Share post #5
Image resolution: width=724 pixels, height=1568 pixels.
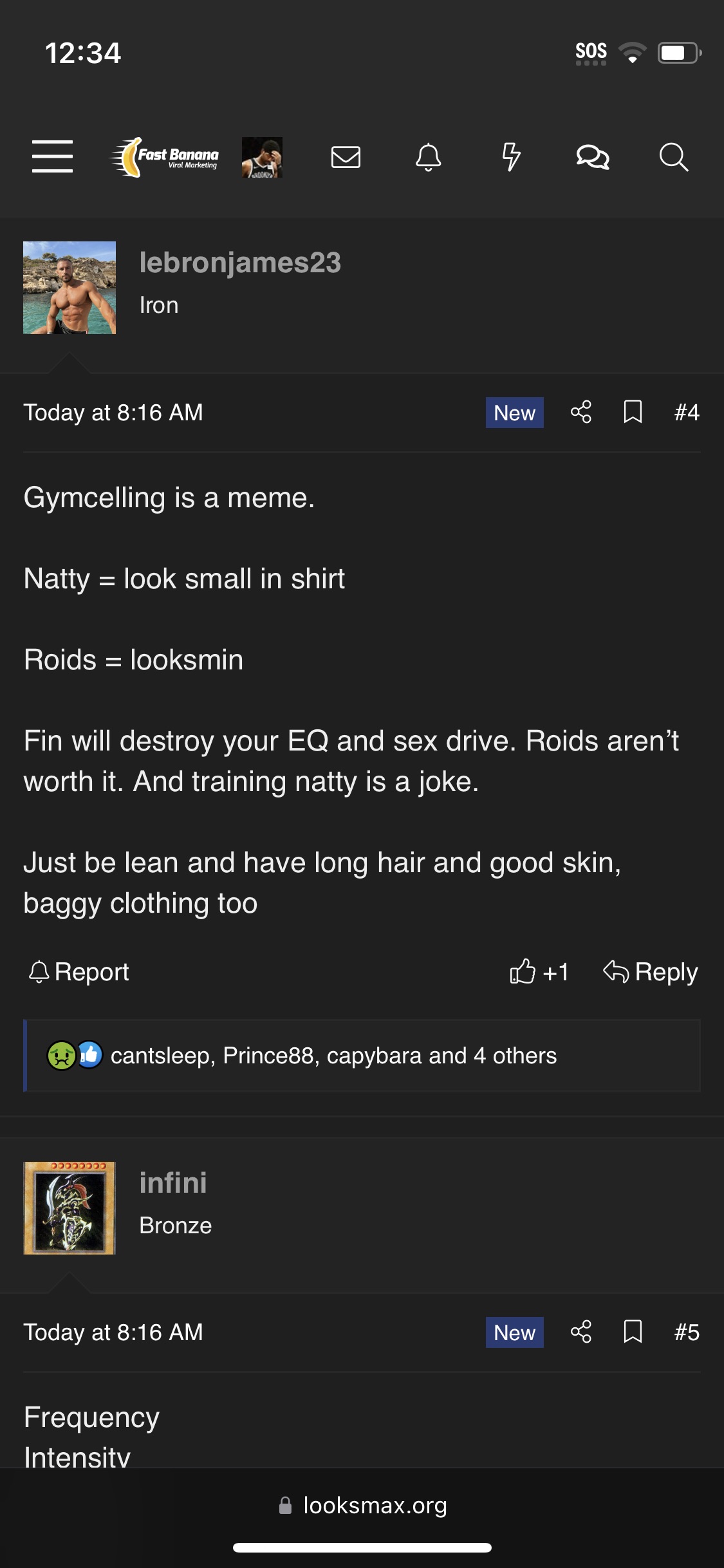581,1332
